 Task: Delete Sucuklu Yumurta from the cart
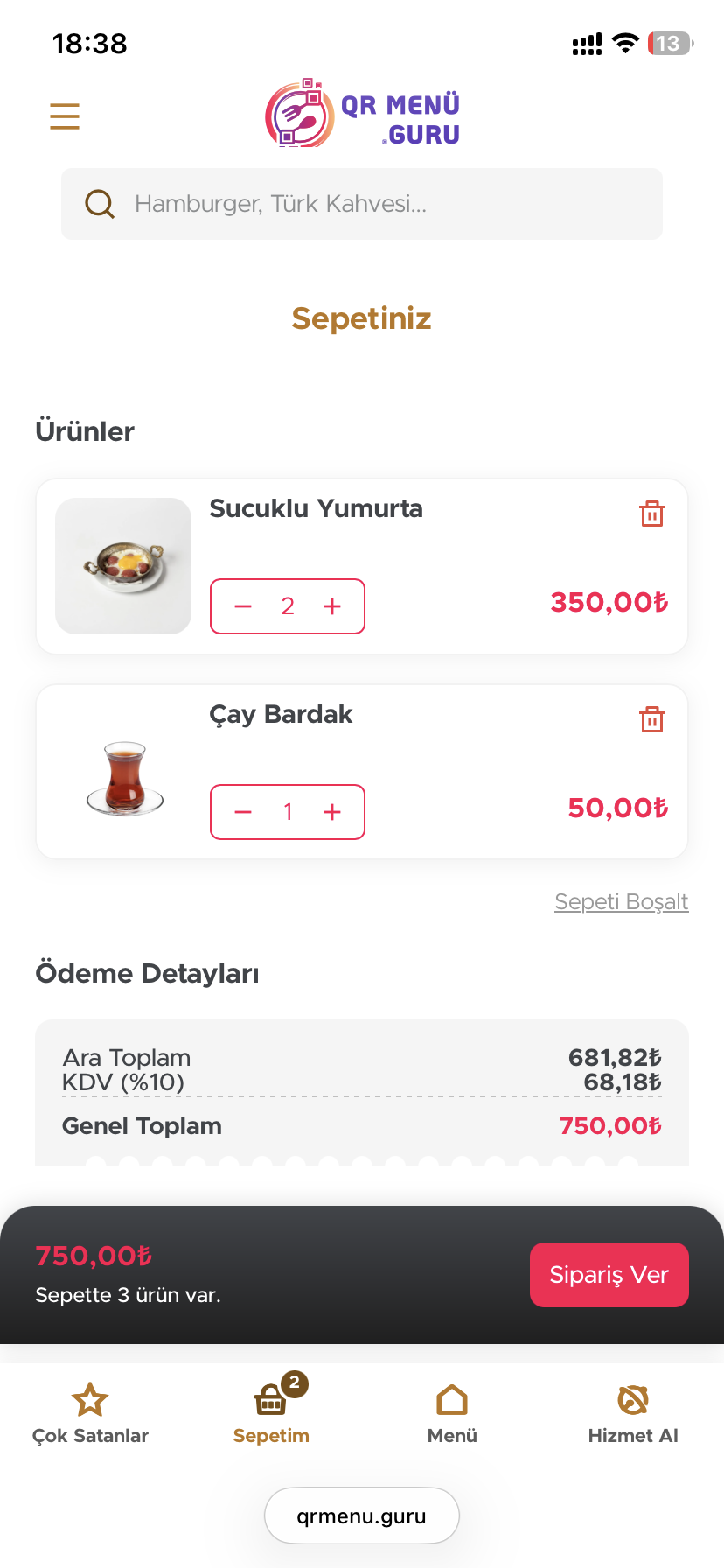[652, 514]
